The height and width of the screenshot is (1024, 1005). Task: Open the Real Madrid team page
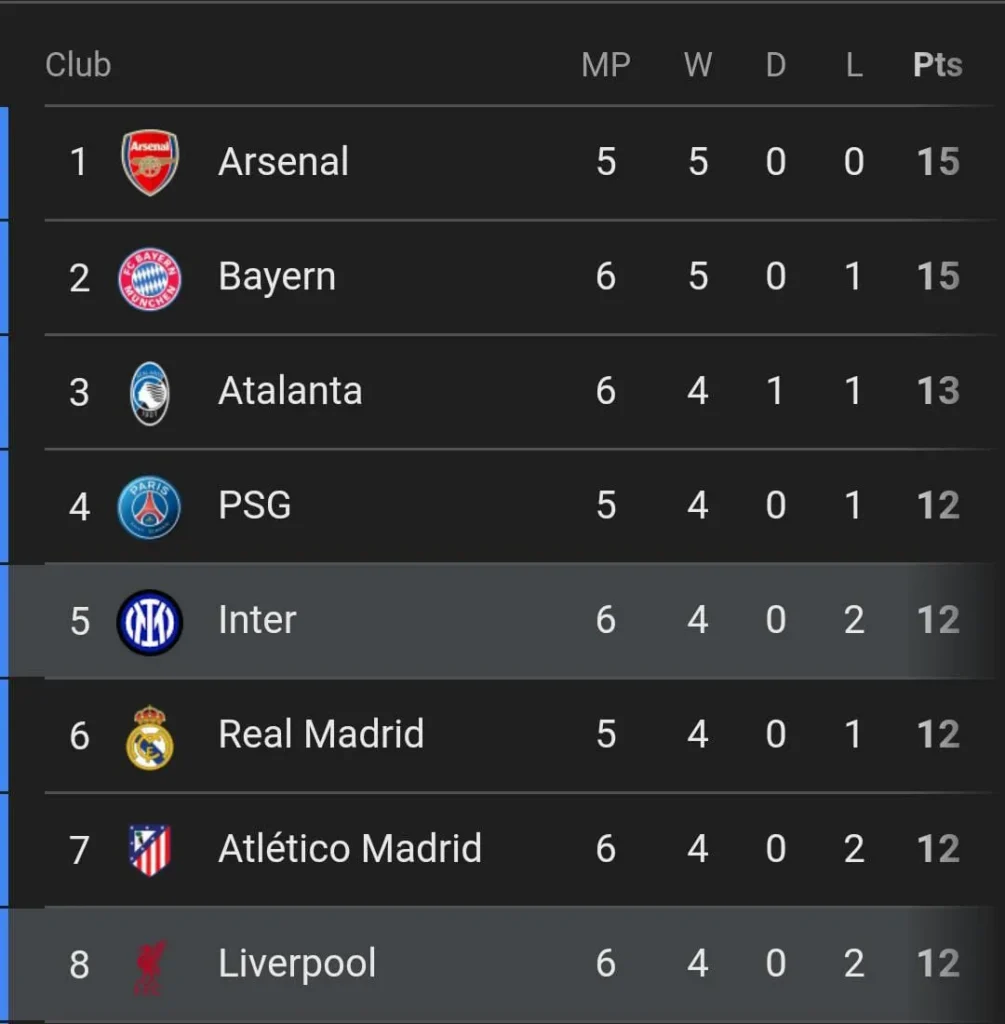click(321, 733)
